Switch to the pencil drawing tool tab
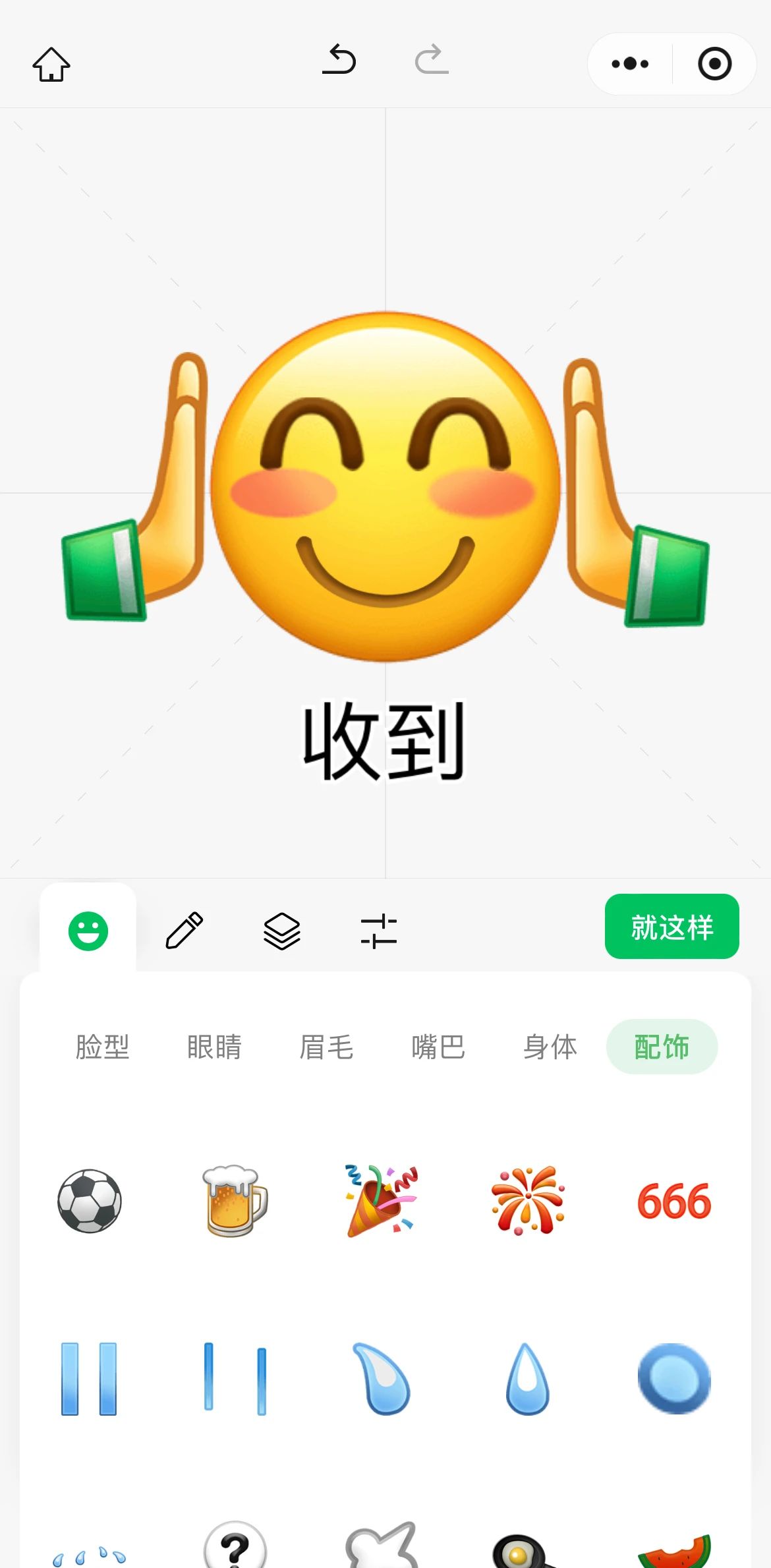 [x=185, y=930]
